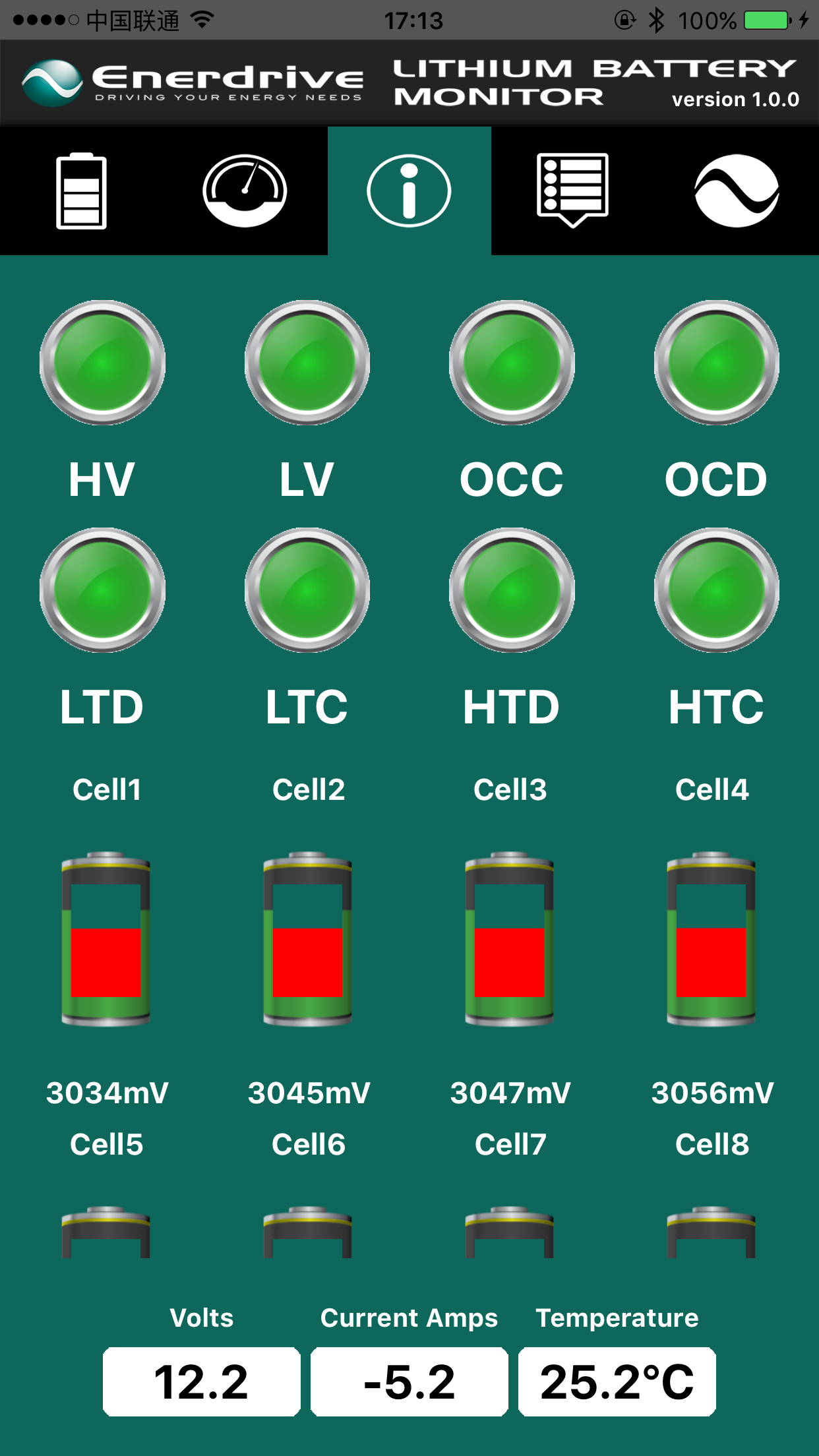Select the LTD status lamp

click(102, 590)
